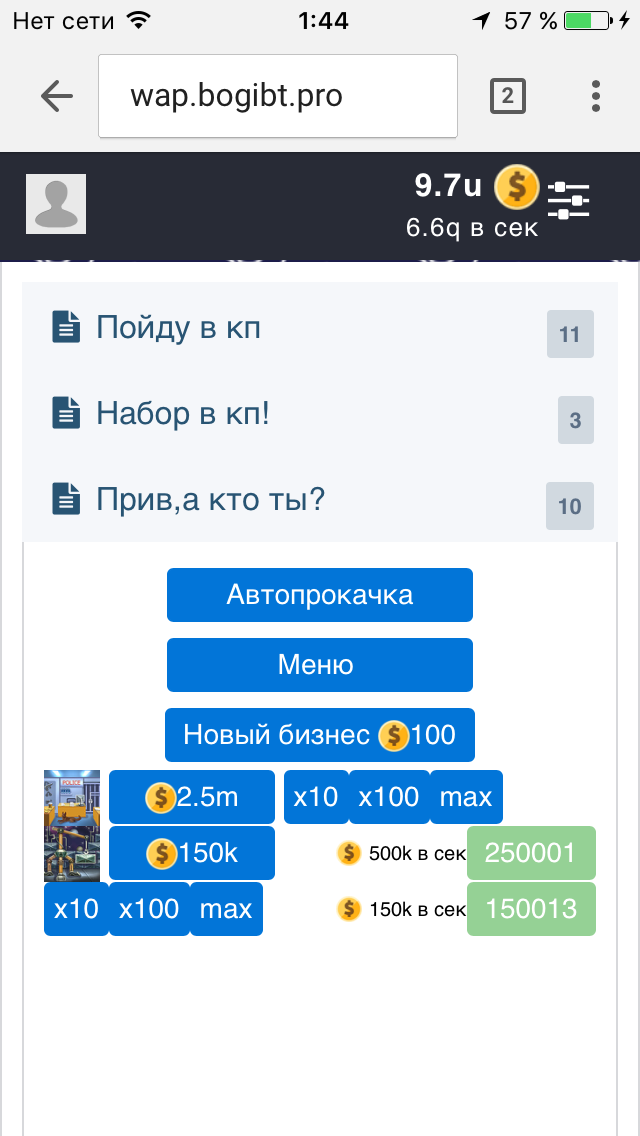The height and width of the screenshot is (1136, 640).
Task: Open the browser tab switcher
Action: tap(507, 96)
